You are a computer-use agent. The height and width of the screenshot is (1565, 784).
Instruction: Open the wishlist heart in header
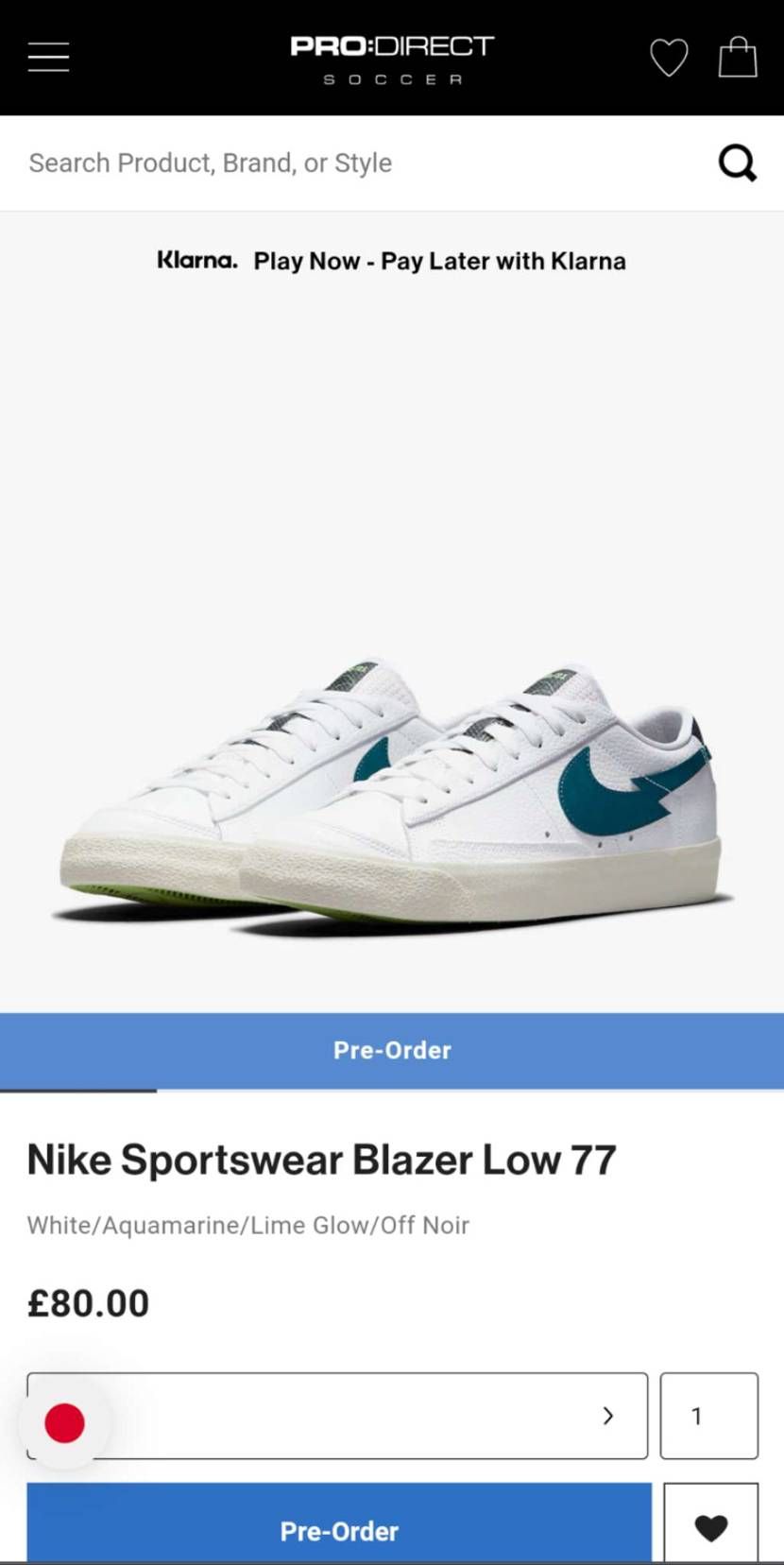pos(669,58)
